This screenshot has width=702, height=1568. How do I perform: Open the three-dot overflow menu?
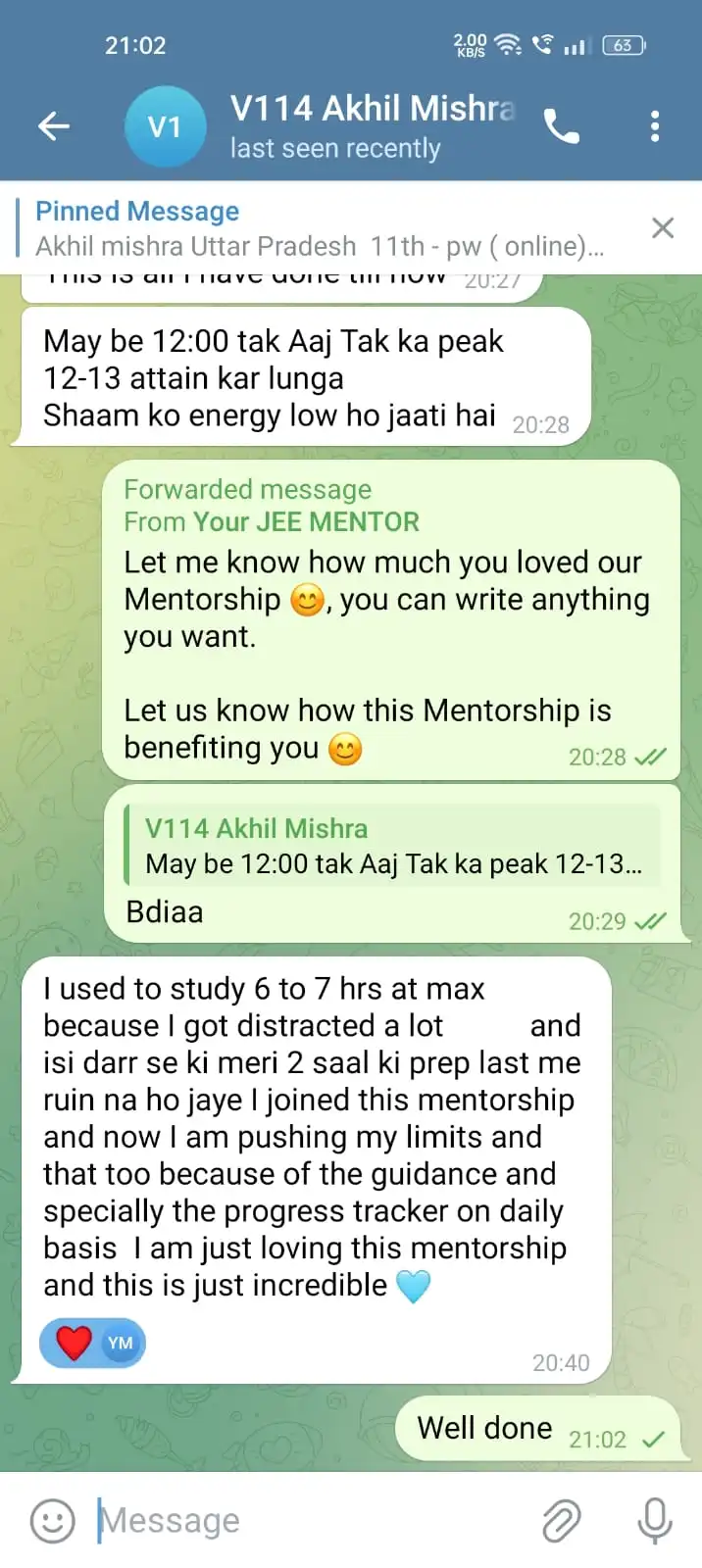tap(654, 126)
